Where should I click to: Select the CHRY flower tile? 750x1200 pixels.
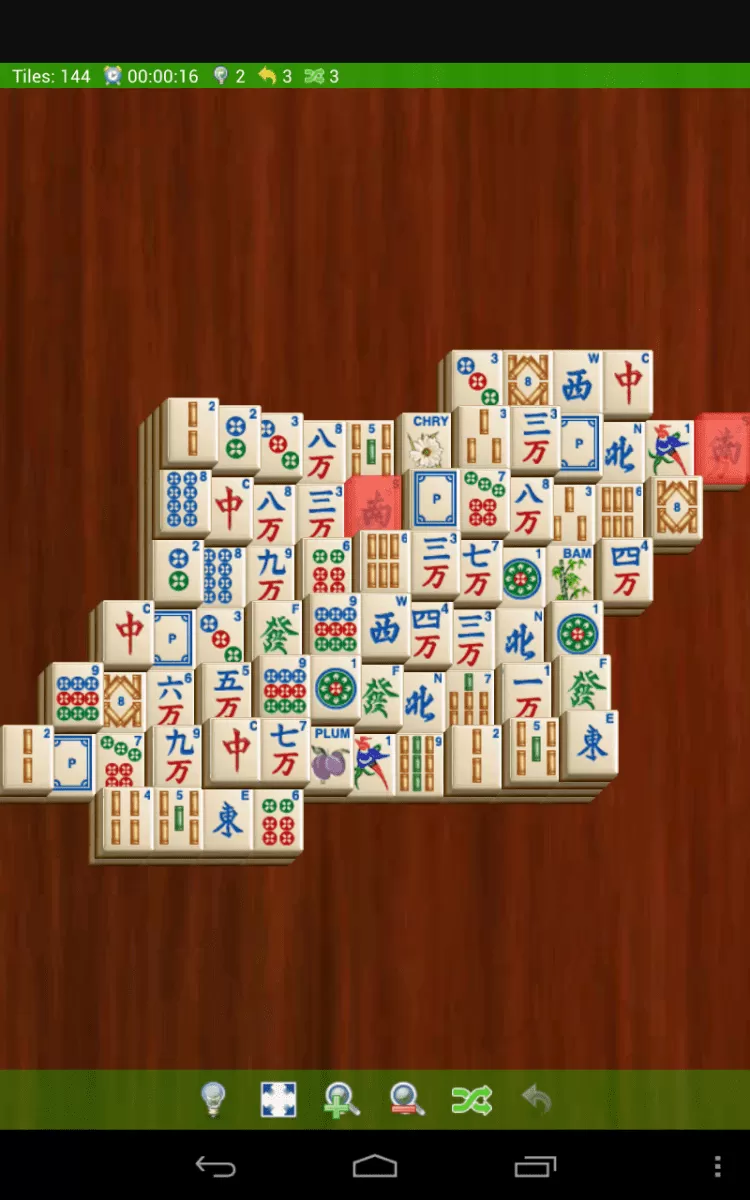pyautogui.click(x=428, y=441)
